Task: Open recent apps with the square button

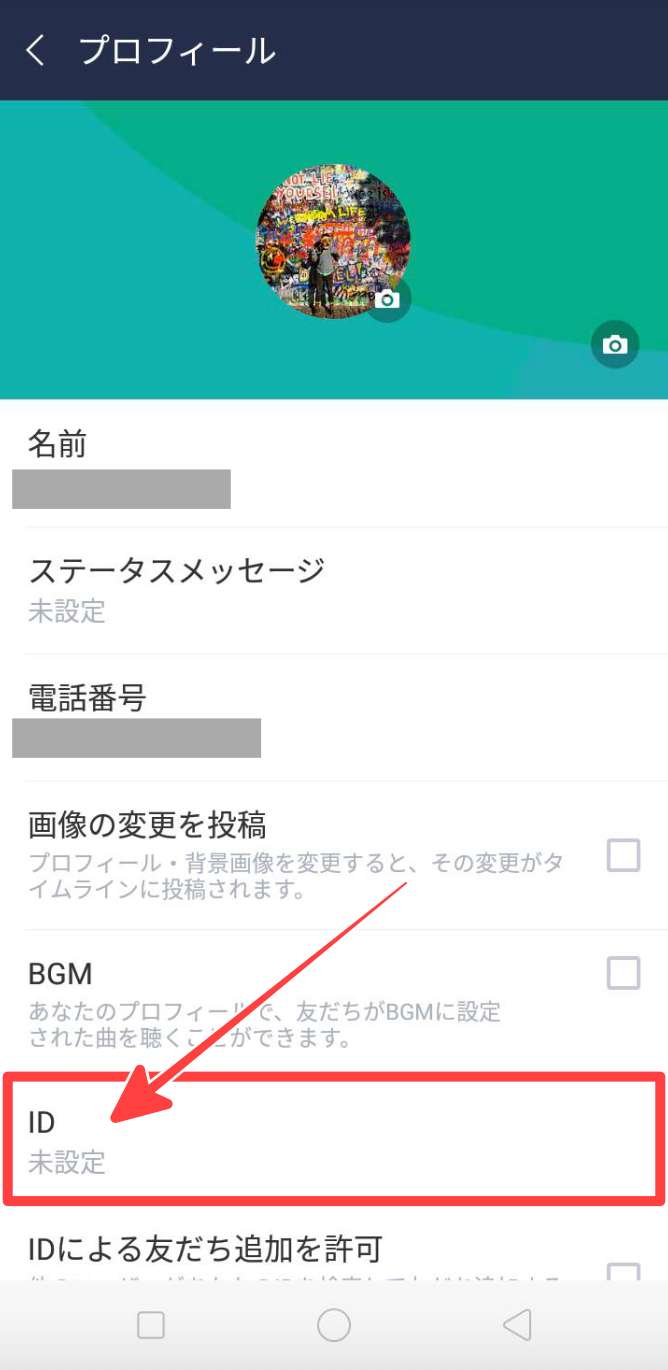Action: click(x=151, y=1325)
